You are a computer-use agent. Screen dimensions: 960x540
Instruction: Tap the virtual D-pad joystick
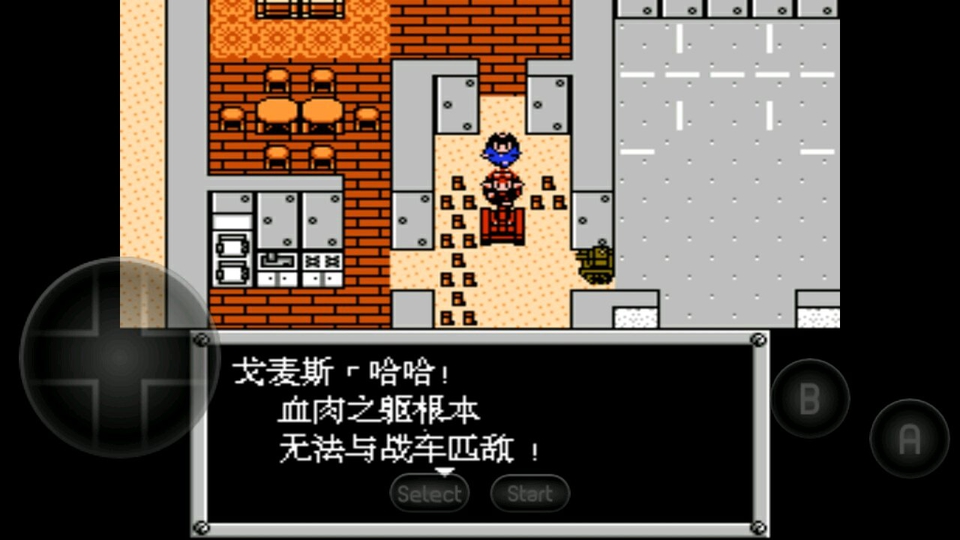tap(119, 357)
